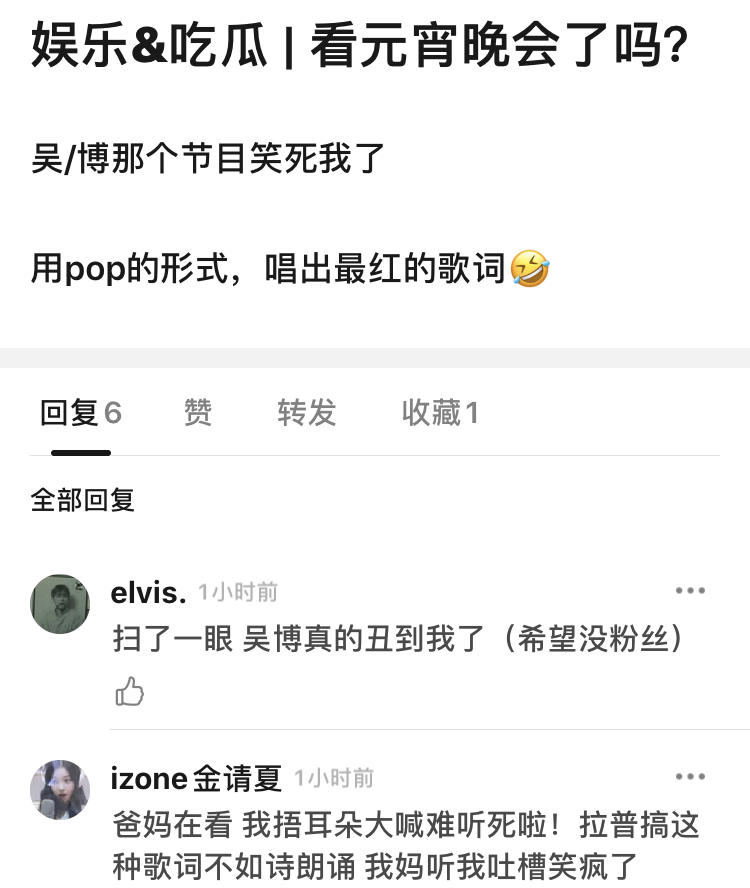Tap the 赞 (like) action for the post
The height and width of the screenshot is (888, 750).
pyautogui.click(x=197, y=413)
